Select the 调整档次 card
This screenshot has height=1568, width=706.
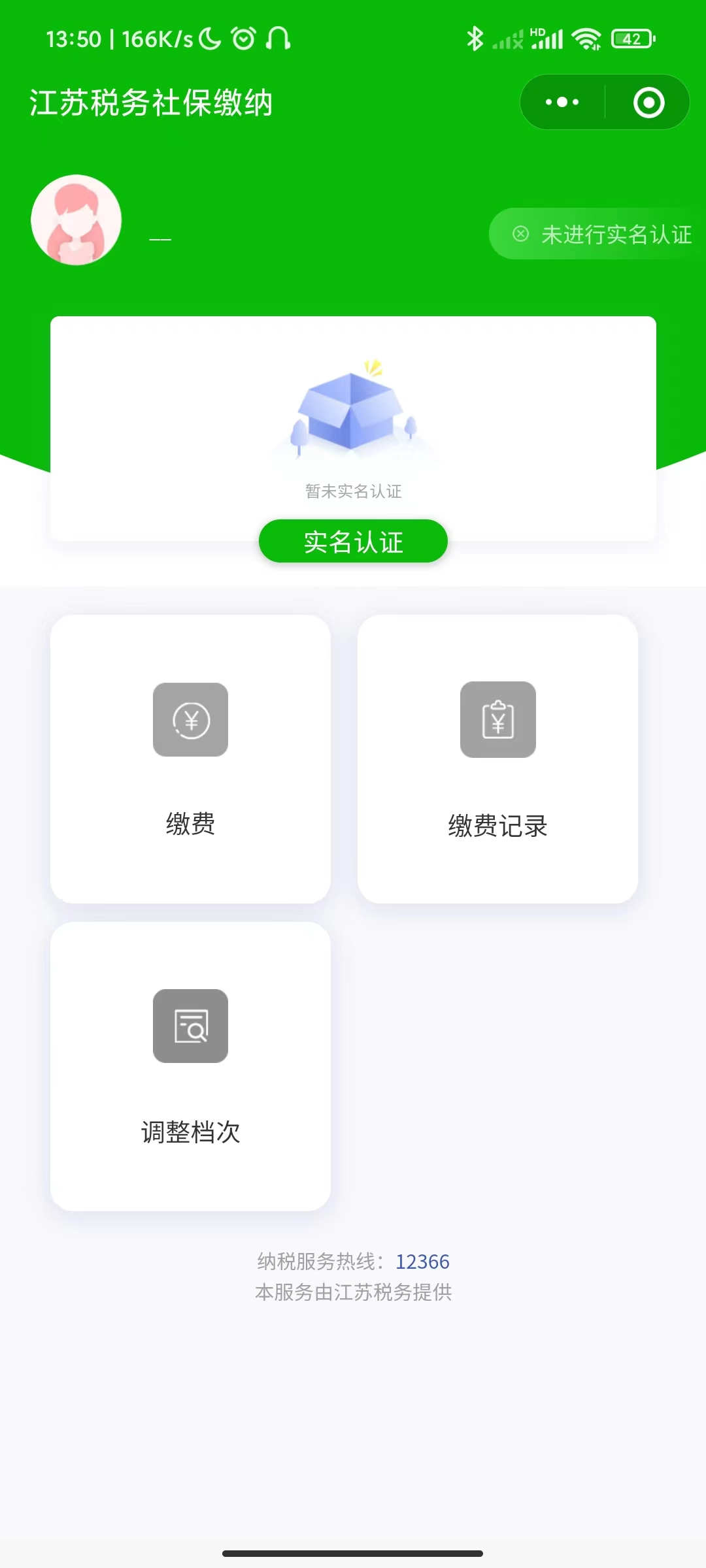point(190,1066)
